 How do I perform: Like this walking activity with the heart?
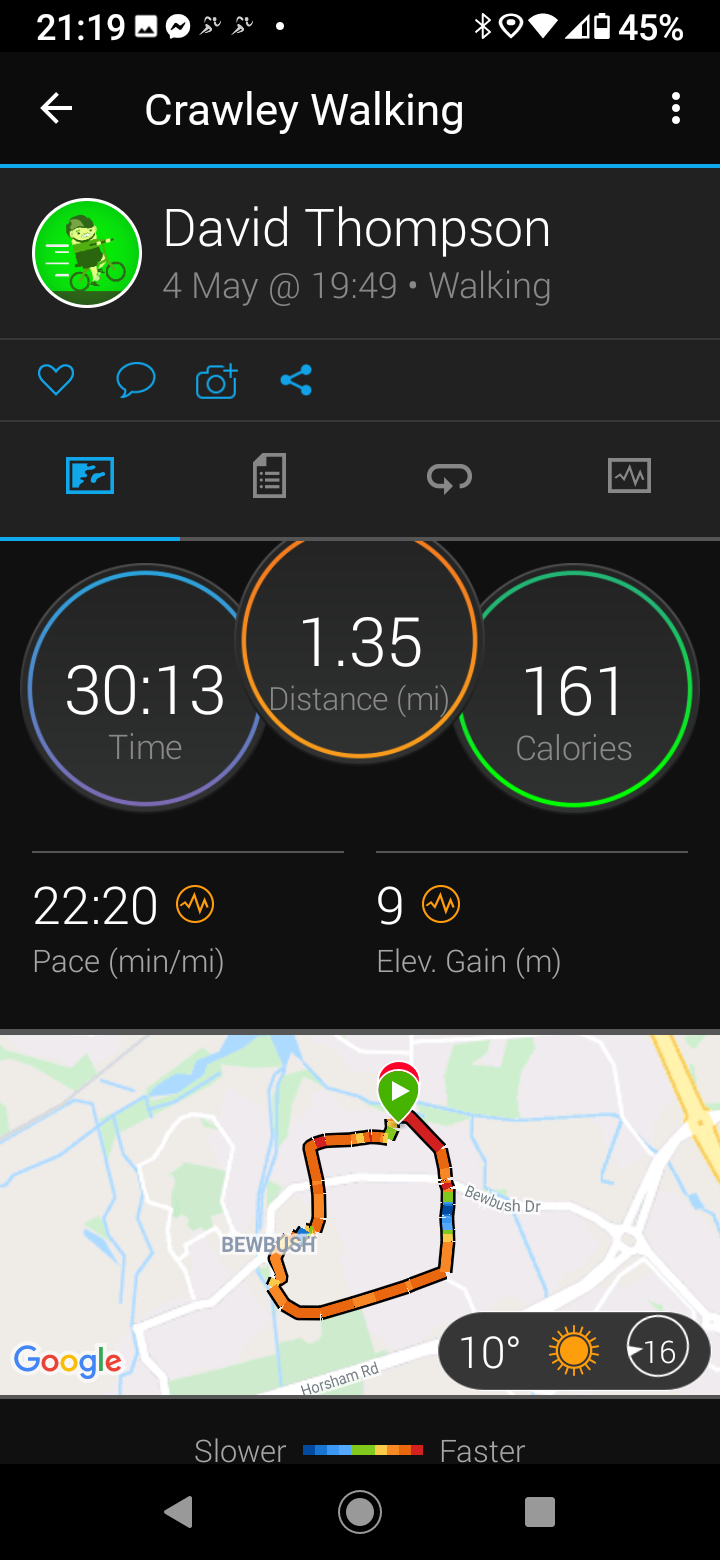(x=56, y=380)
